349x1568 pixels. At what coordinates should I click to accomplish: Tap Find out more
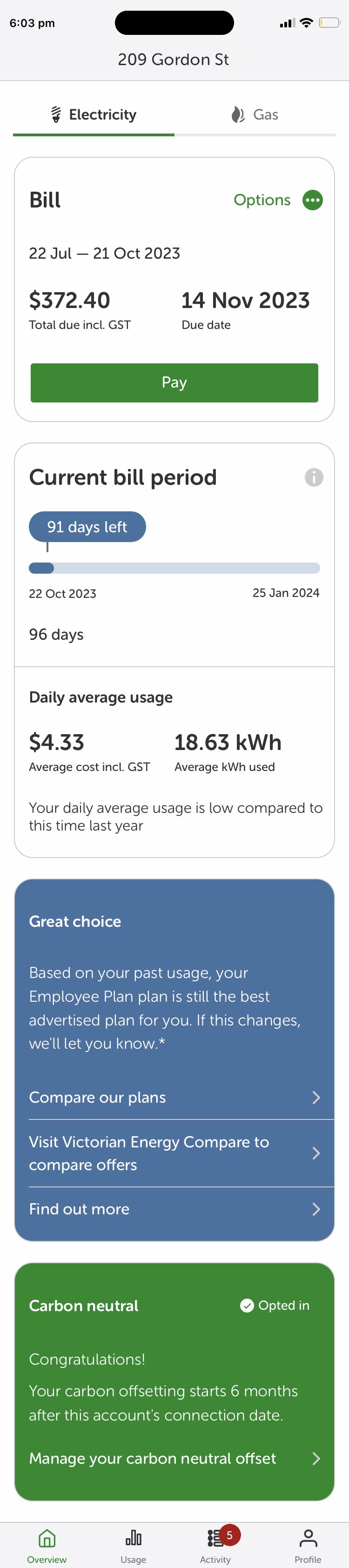(x=175, y=1209)
